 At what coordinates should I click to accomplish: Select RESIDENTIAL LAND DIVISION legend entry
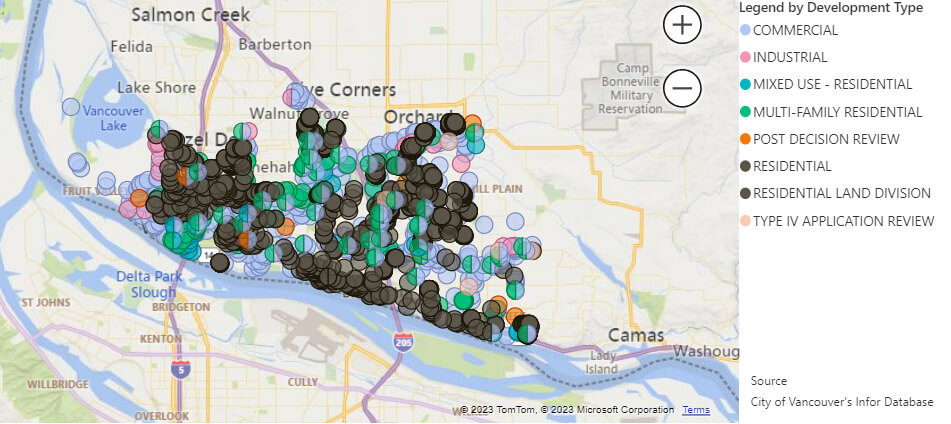[841, 193]
